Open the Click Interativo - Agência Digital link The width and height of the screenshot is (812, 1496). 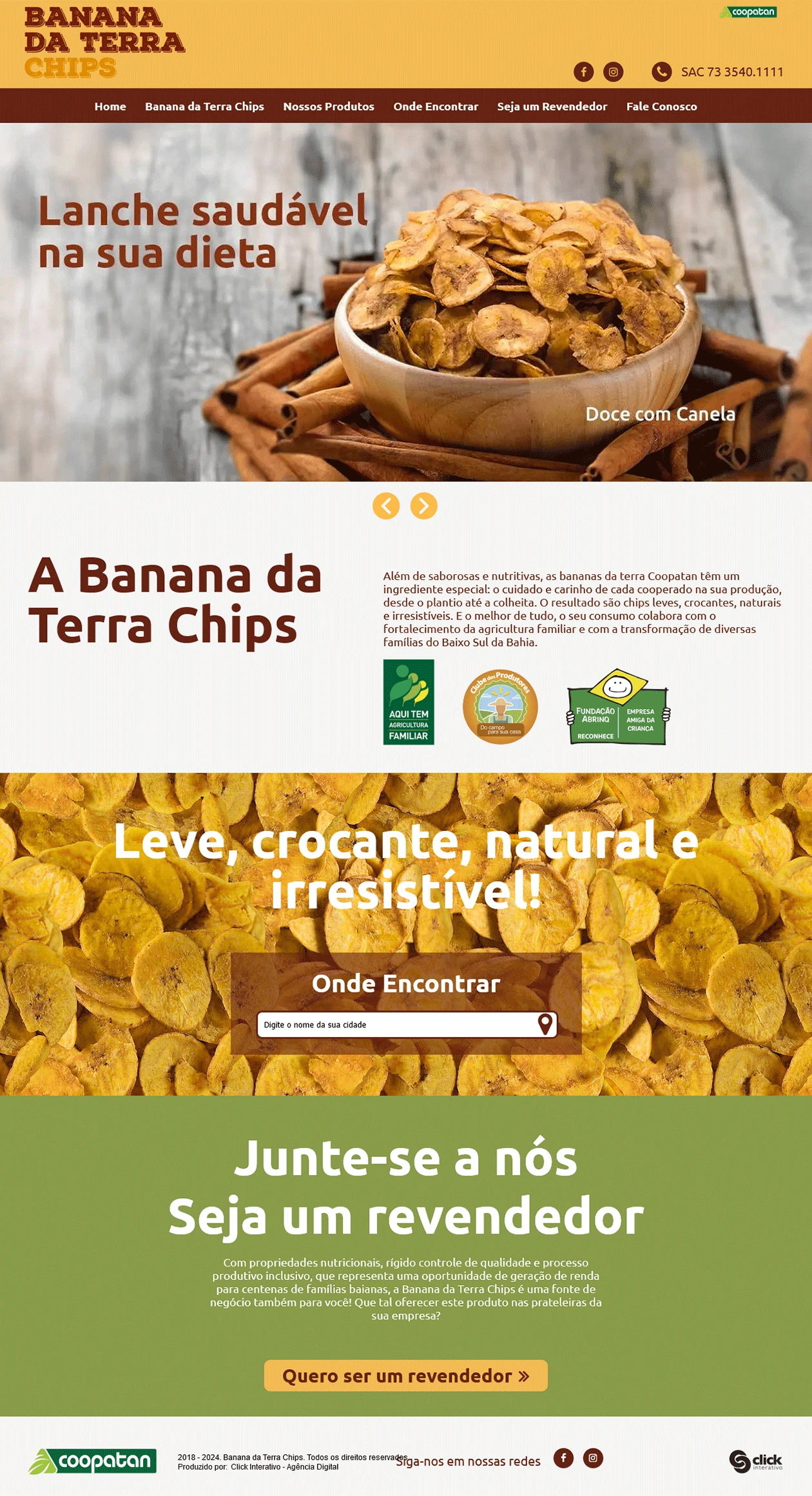click(284, 1466)
